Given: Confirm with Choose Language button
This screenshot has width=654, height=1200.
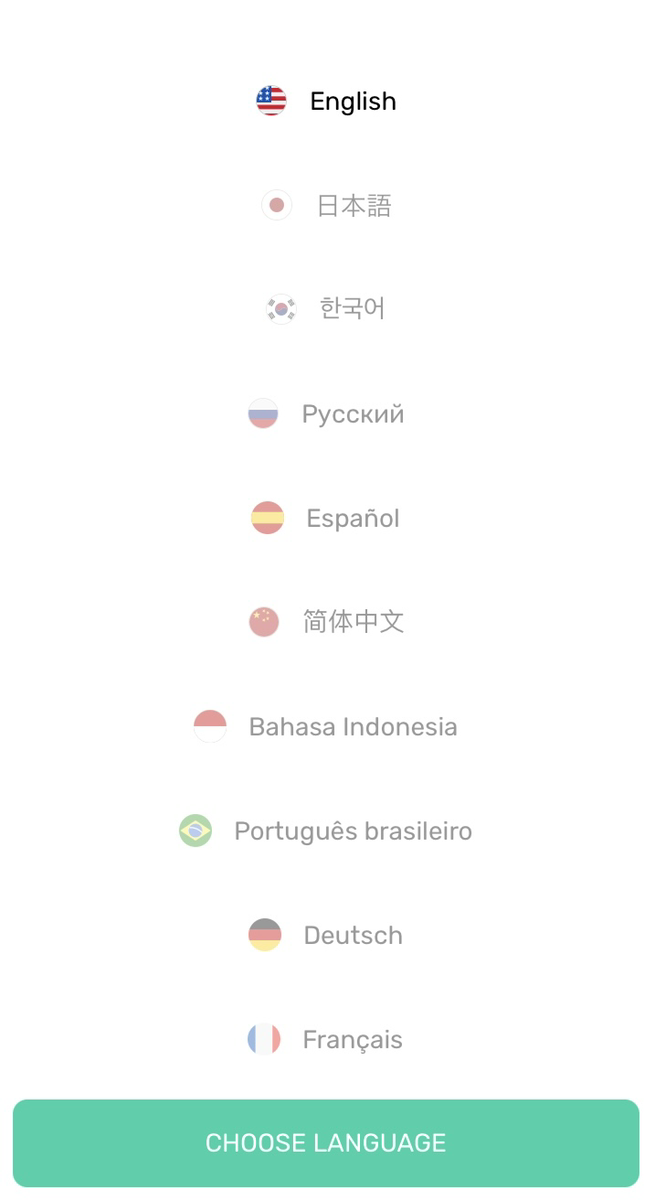Looking at the screenshot, I should pyautogui.click(x=326, y=1143).
